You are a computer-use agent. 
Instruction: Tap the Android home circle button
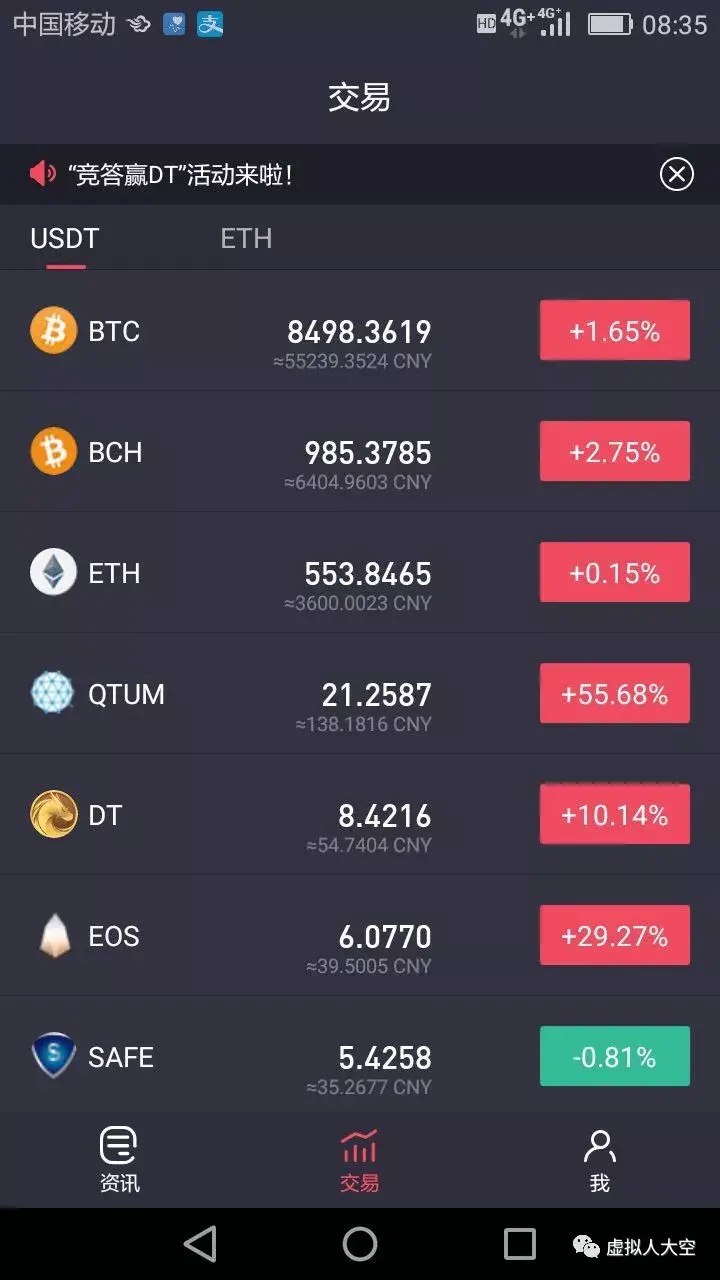(x=359, y=1245)
